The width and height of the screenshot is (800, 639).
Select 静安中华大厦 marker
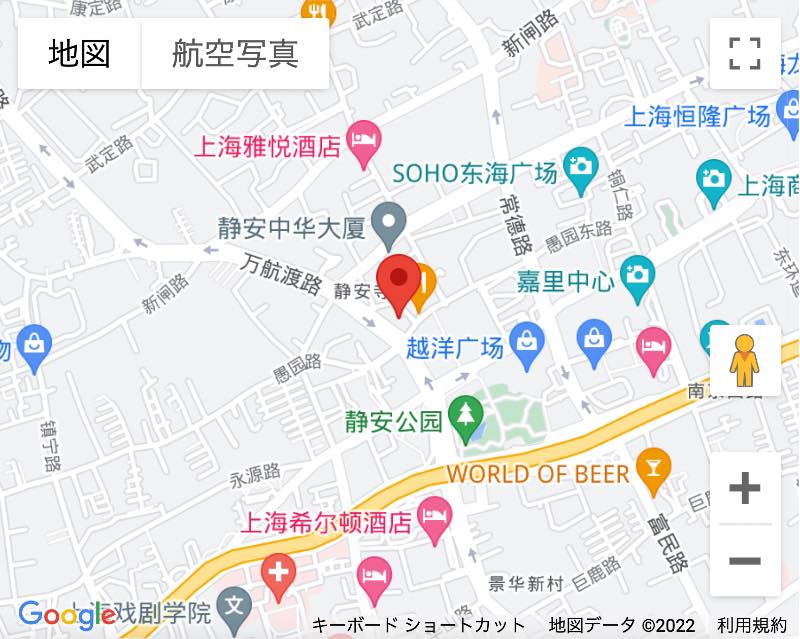[388, 219]
